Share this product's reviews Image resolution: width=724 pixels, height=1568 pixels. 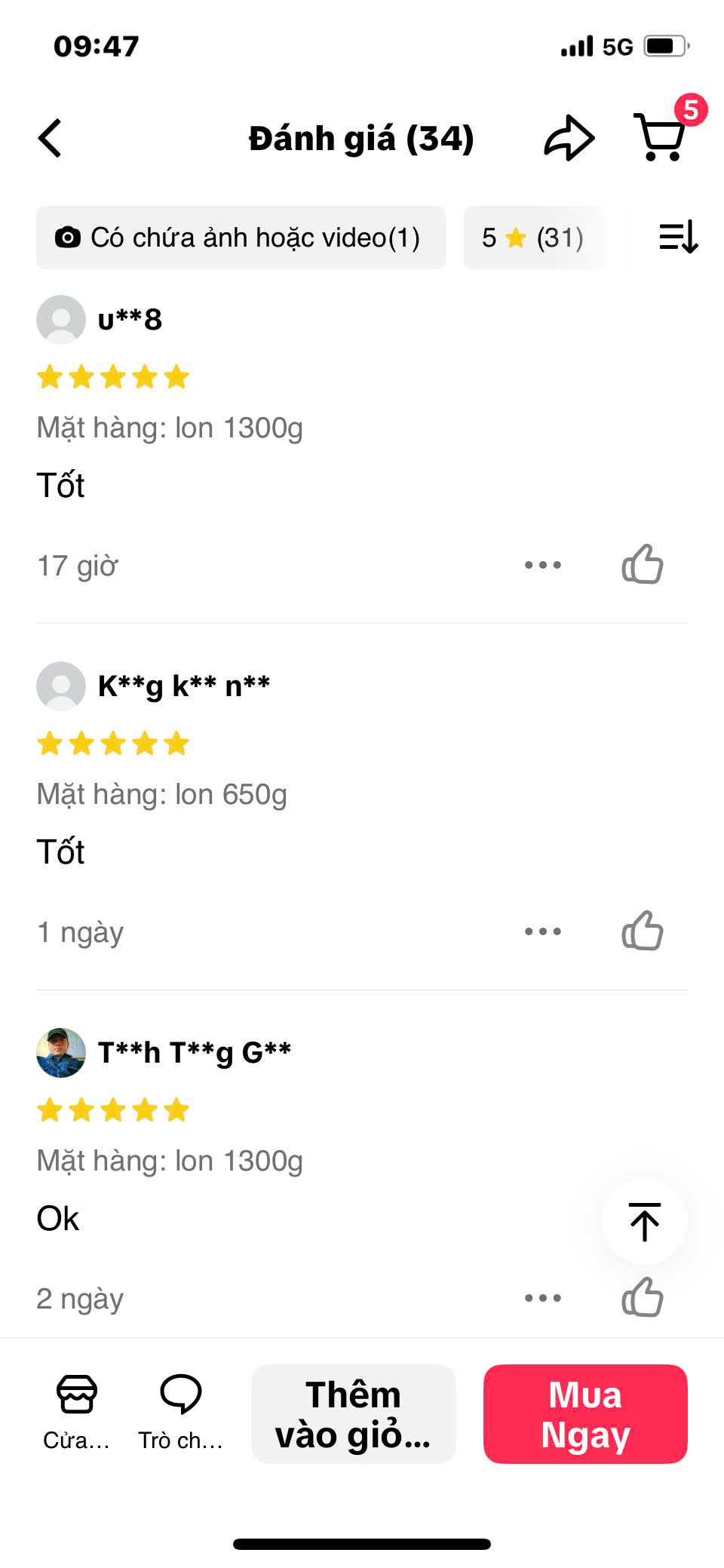coord(569,139)
